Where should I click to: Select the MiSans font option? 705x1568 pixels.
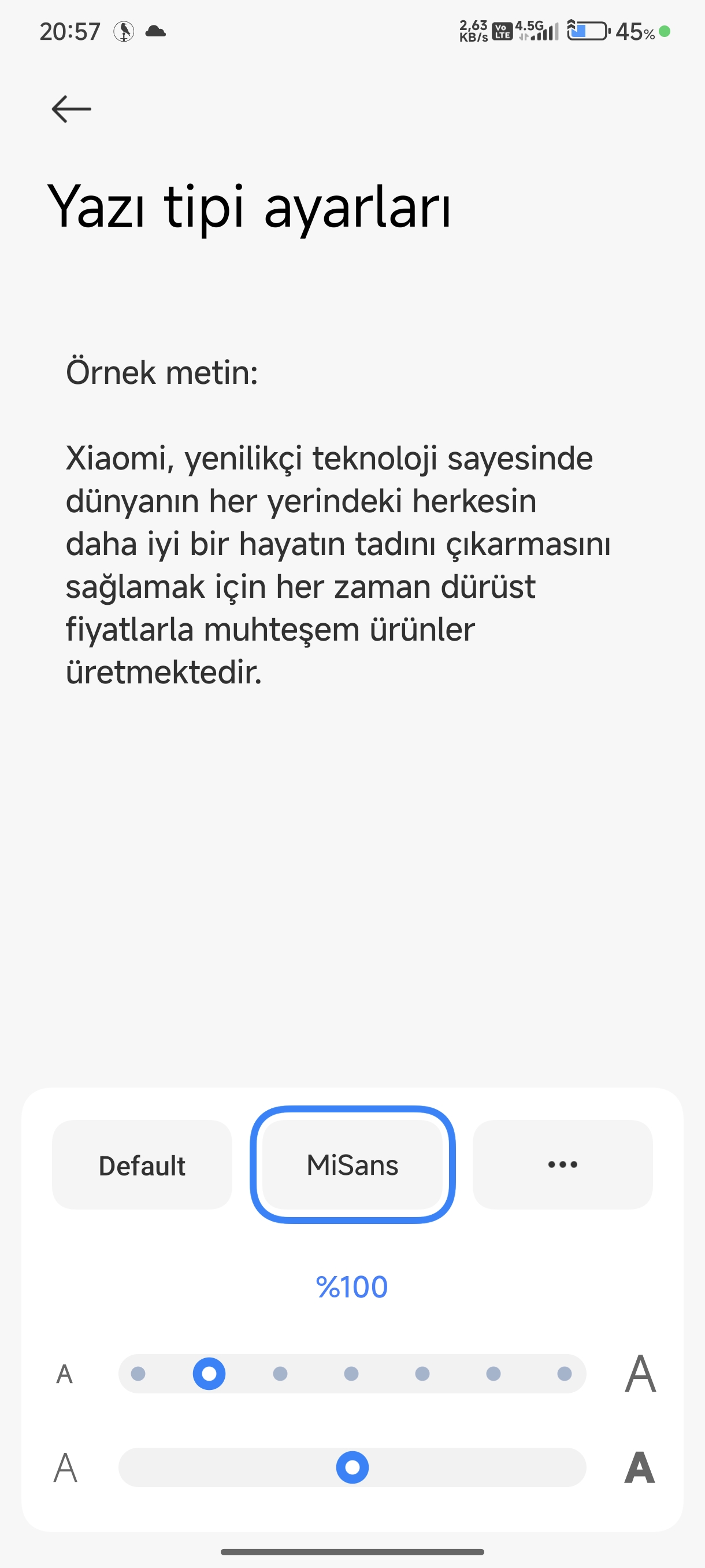352,1165
